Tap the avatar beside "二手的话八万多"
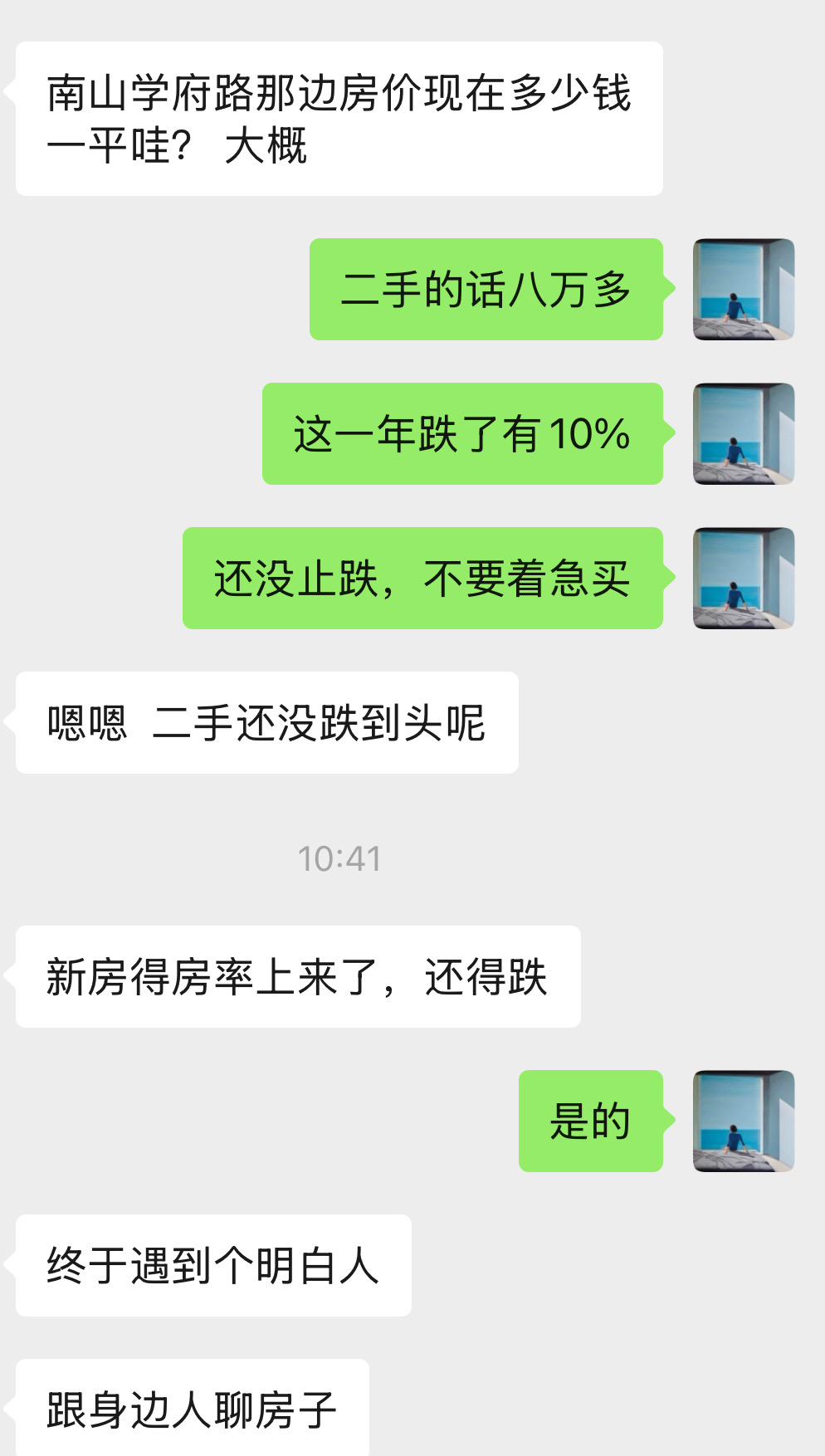Image resolution: width=825 pixels, height=1456 pixels. 744,289
